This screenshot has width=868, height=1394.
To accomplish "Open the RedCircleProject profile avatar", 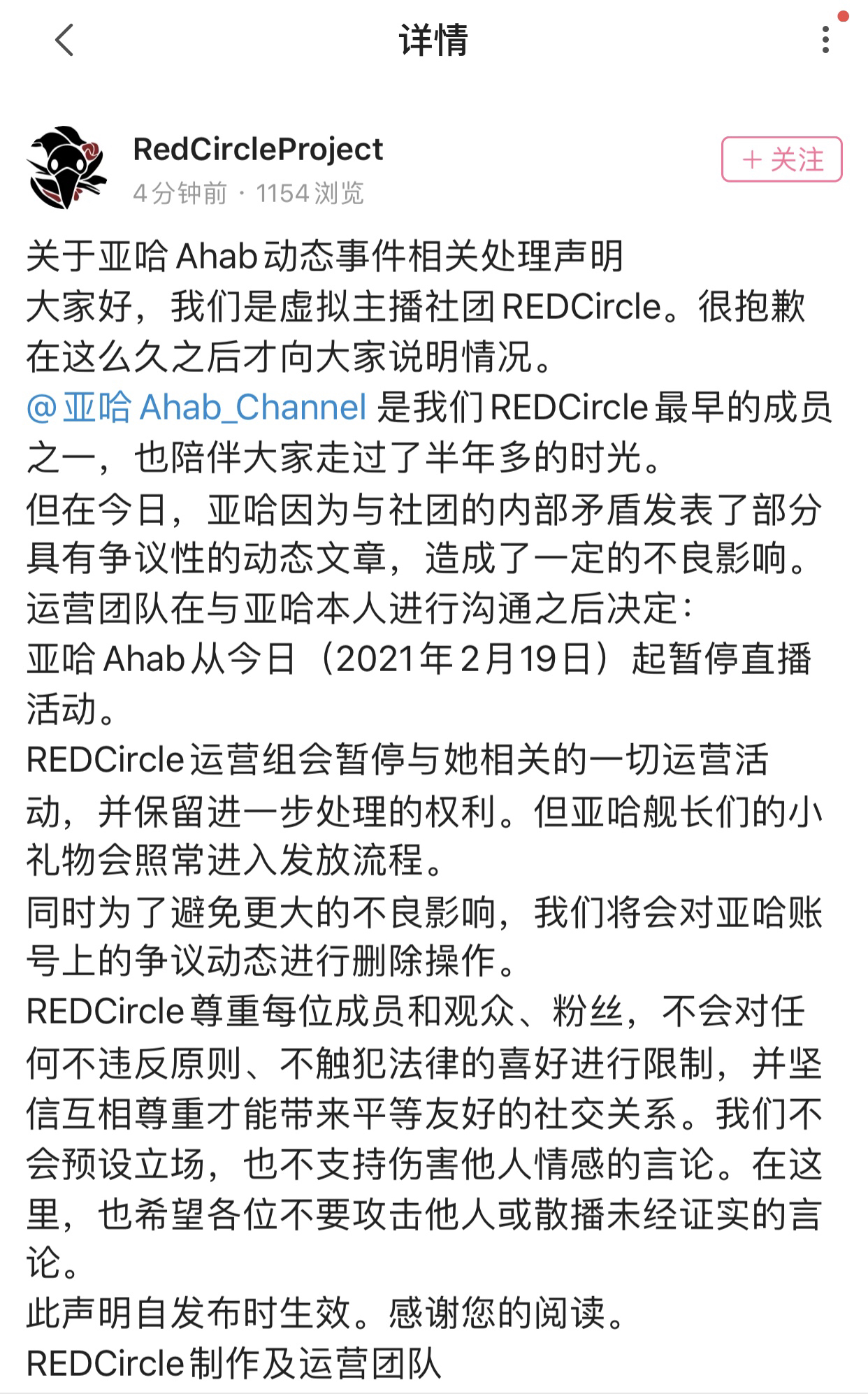I will point(66,167).
